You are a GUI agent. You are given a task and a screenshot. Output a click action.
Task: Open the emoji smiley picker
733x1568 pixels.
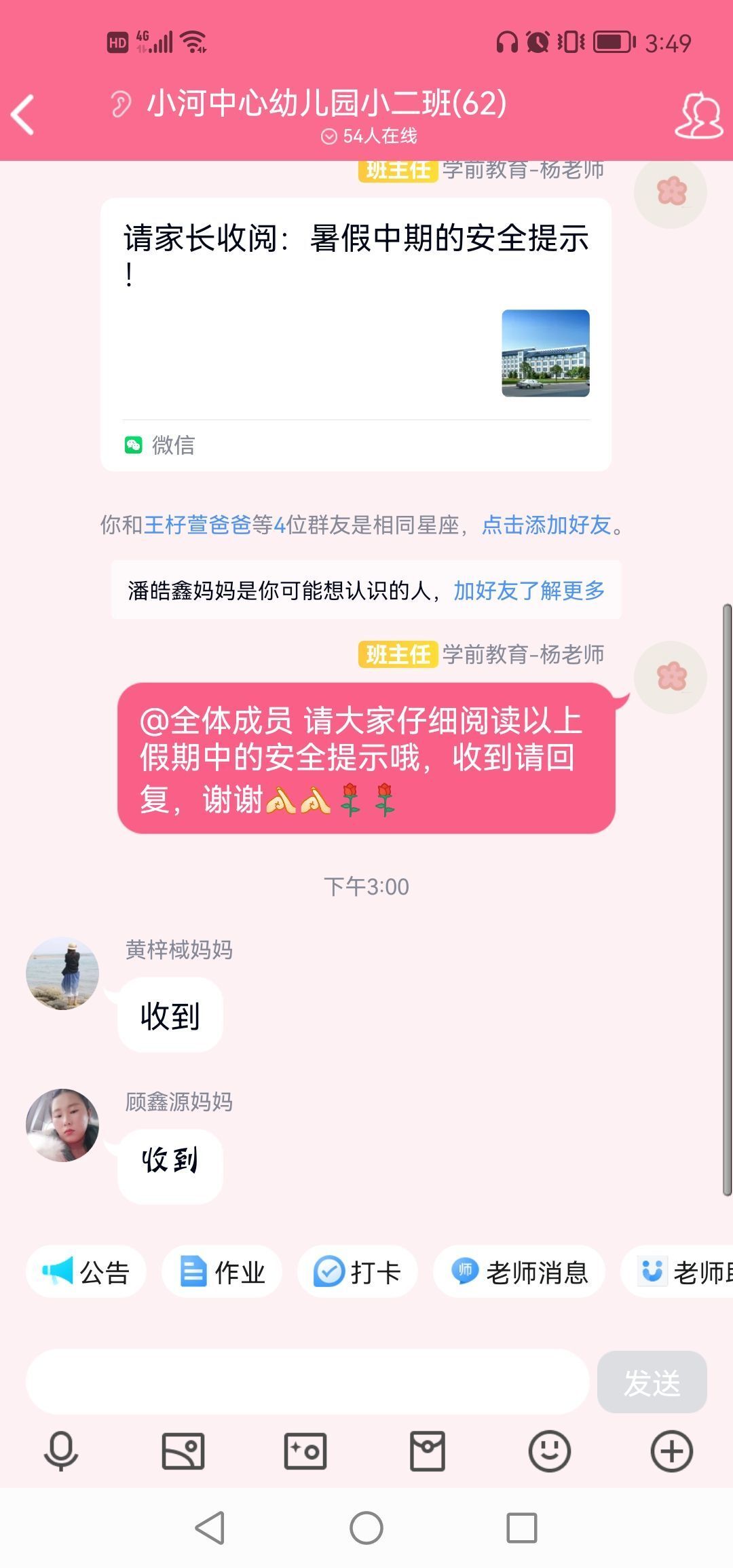point(550,1451)
